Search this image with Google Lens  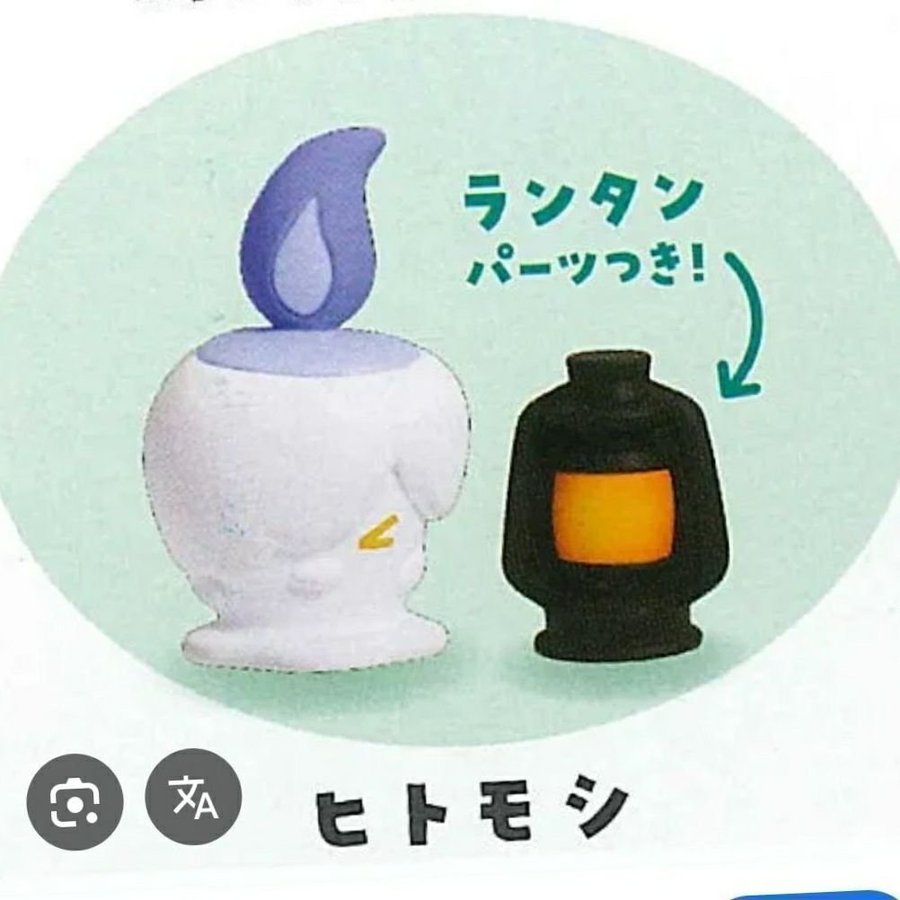point(74,802)
